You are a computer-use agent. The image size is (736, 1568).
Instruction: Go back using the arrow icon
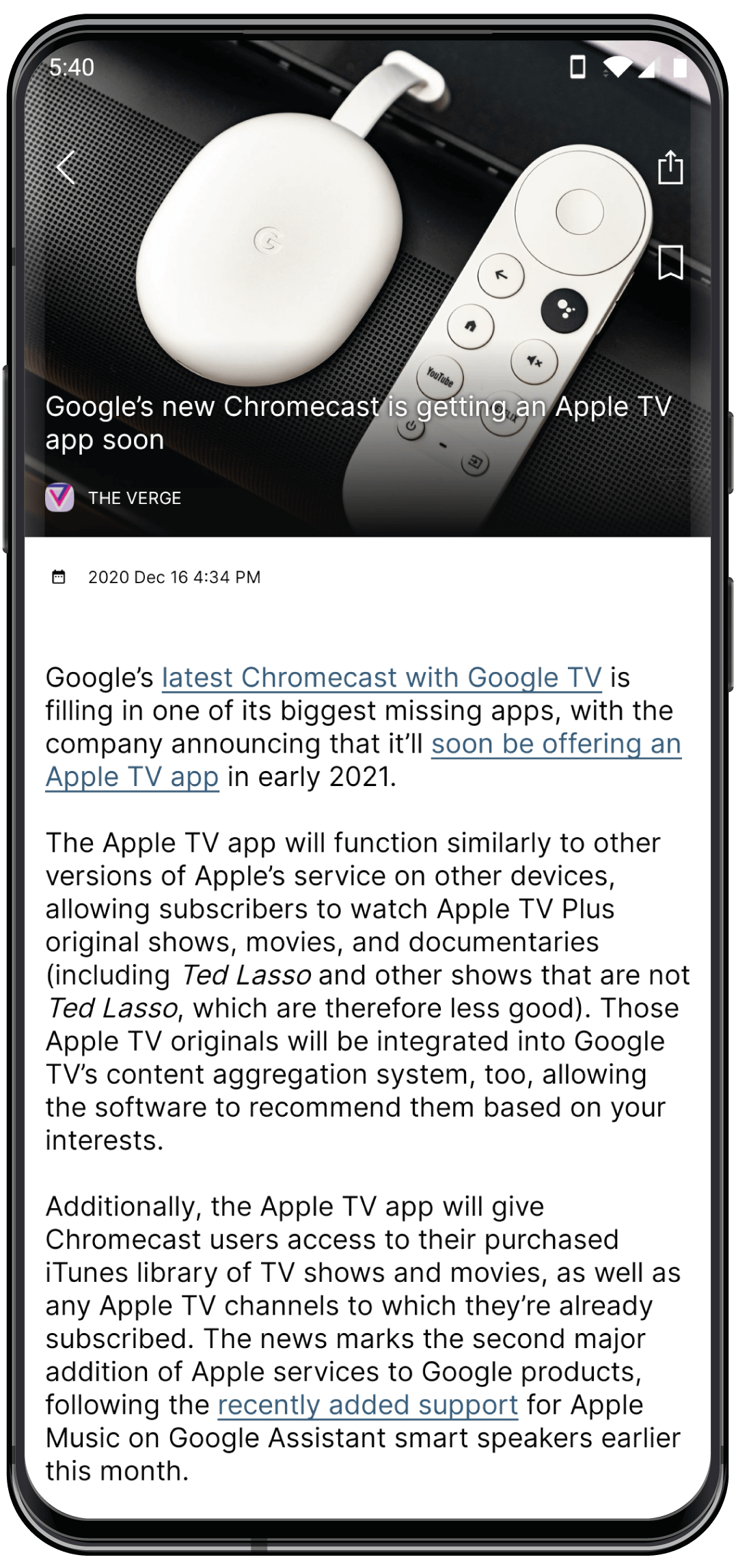(66, 167)
